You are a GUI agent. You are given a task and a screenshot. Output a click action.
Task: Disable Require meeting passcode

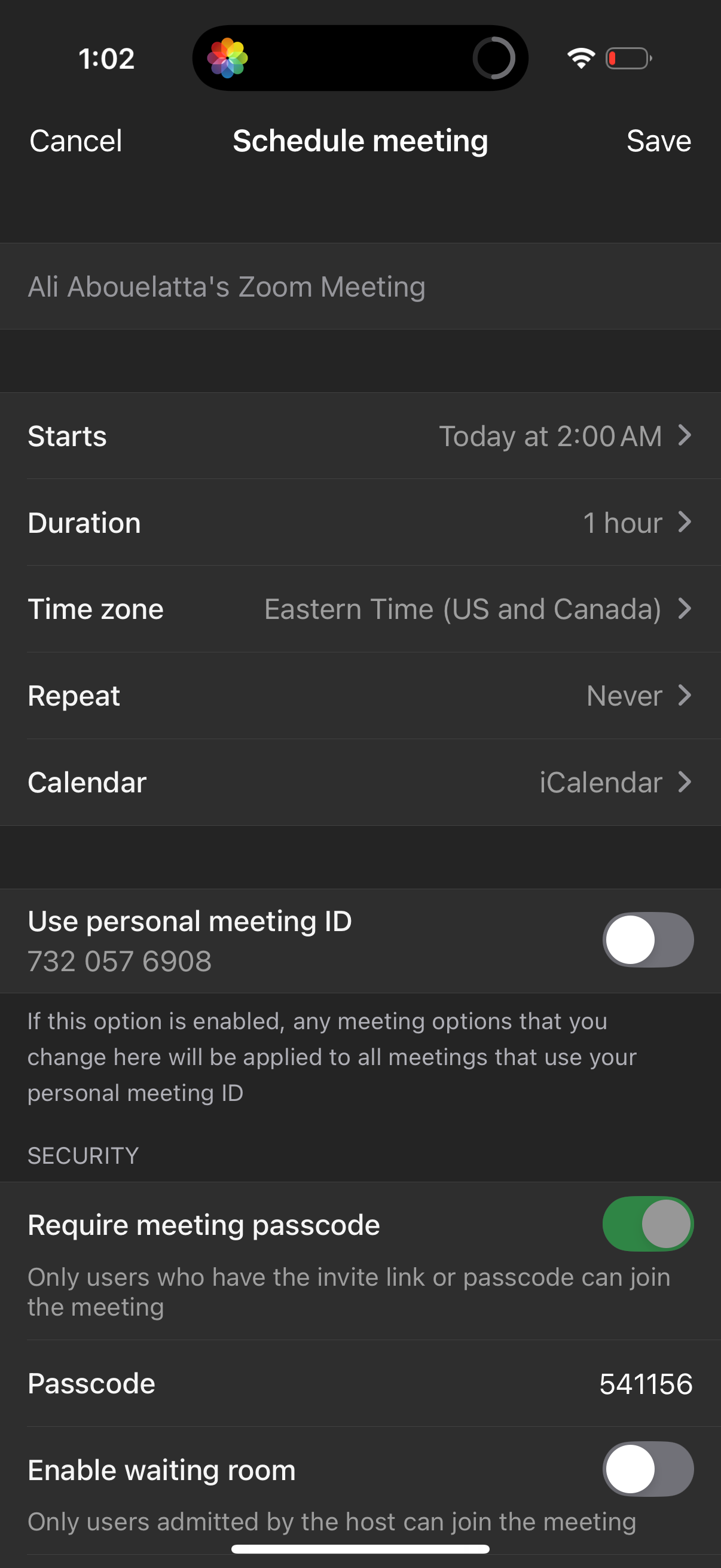click(647, 1224)
